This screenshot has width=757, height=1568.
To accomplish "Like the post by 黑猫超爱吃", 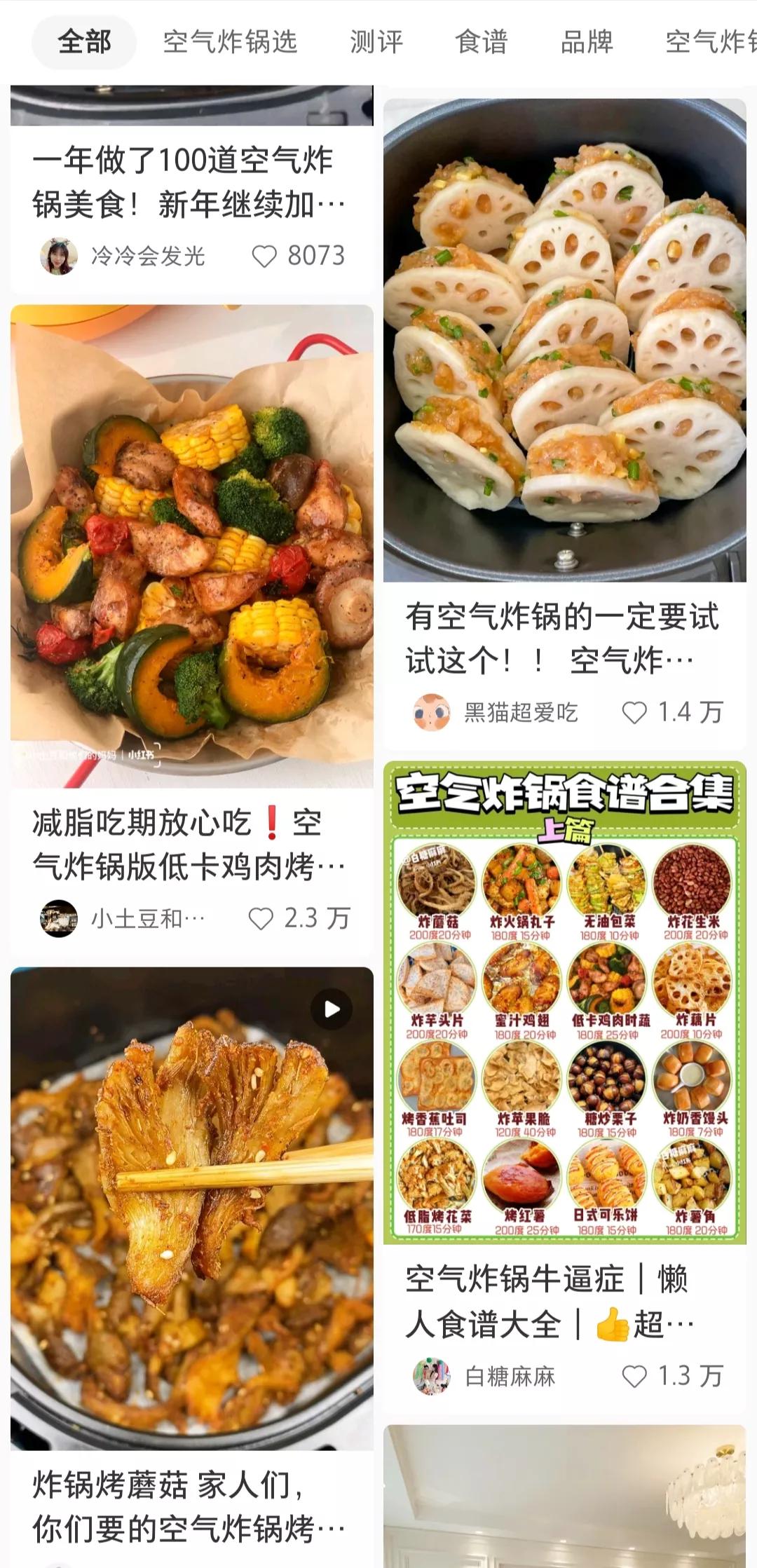I will [x=634, y=713].
